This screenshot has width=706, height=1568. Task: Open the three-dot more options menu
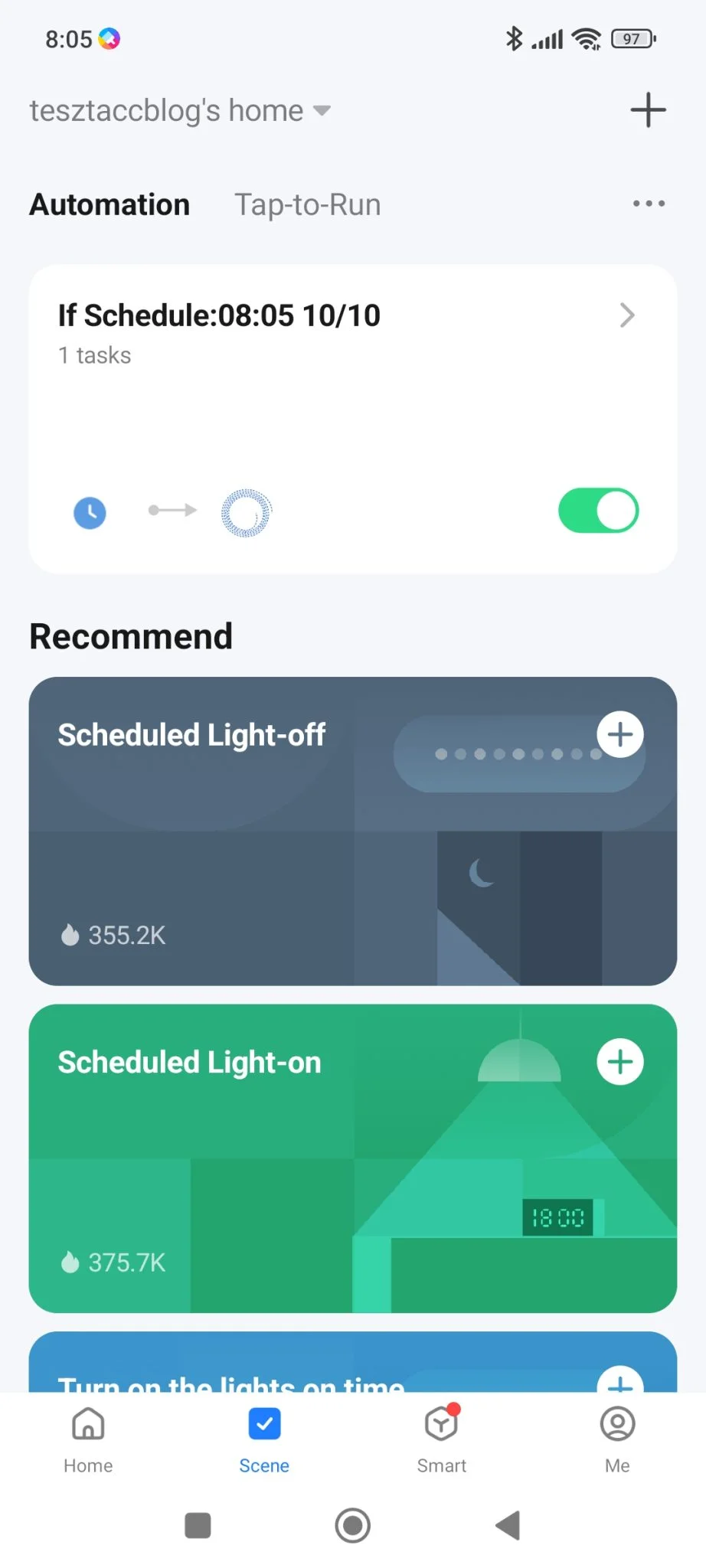(649, 204)
